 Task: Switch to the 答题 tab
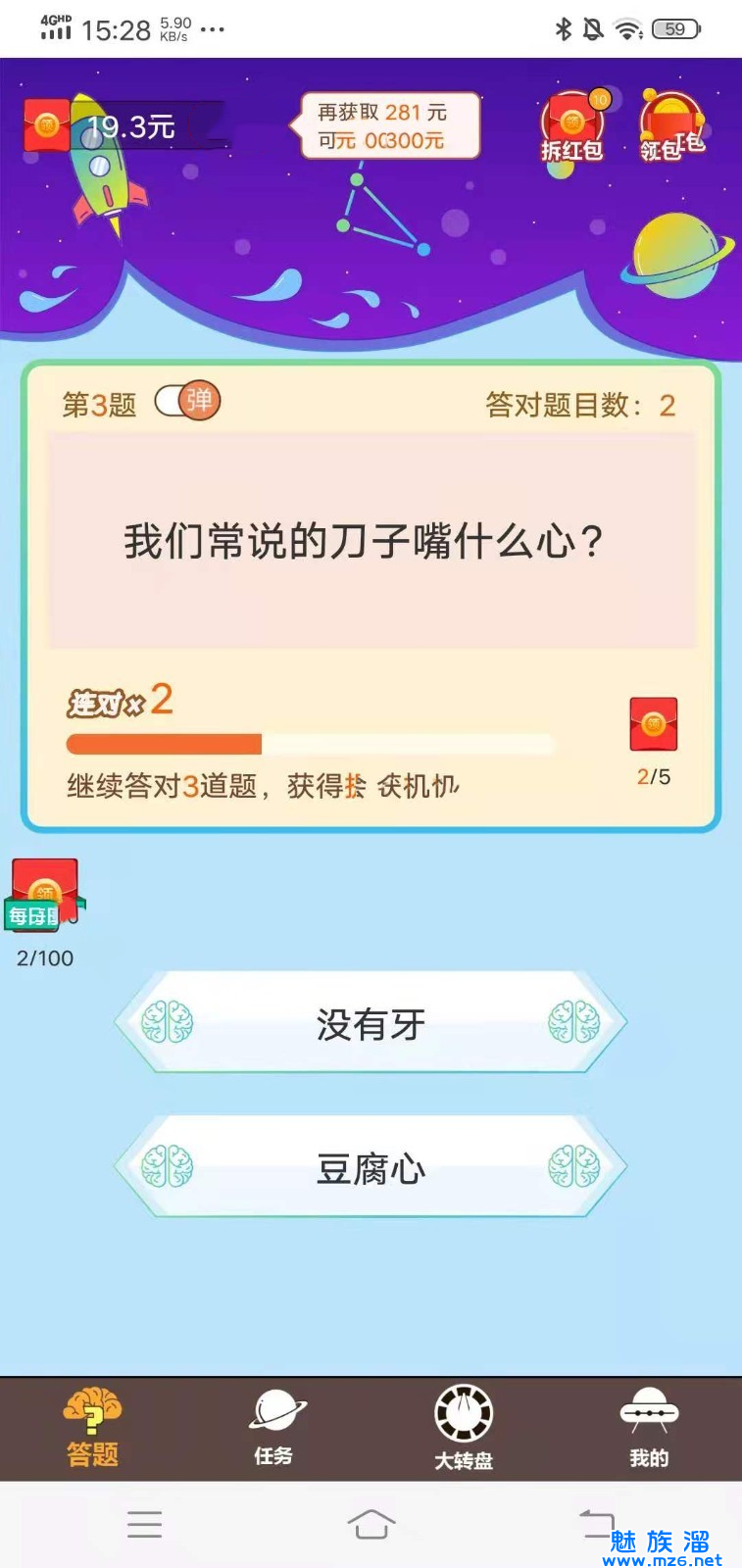tap(92, 1428)
